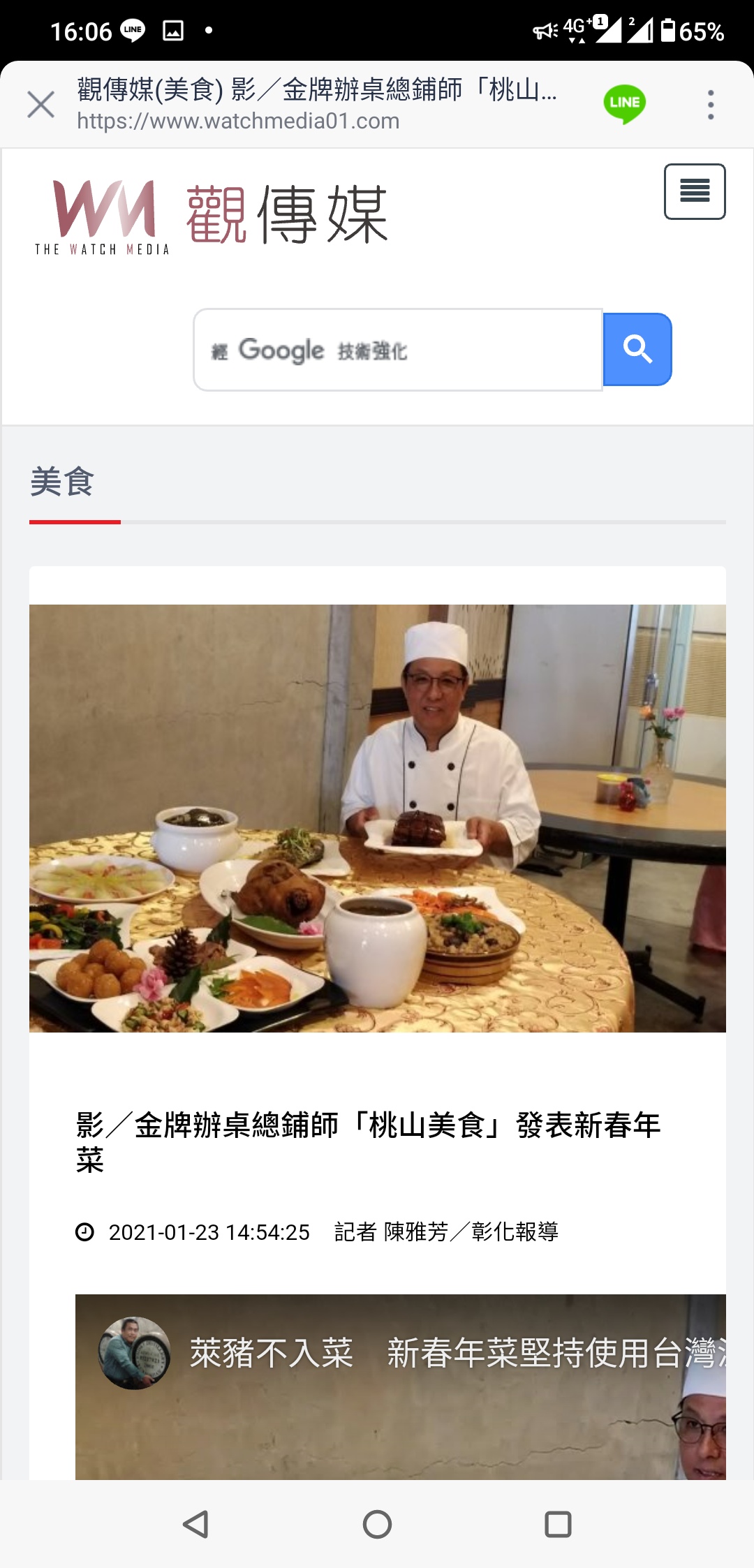Go back with the system back button
Image resolution: width=754 pixels, height=1568 pixels.
tap(196, 1523)
